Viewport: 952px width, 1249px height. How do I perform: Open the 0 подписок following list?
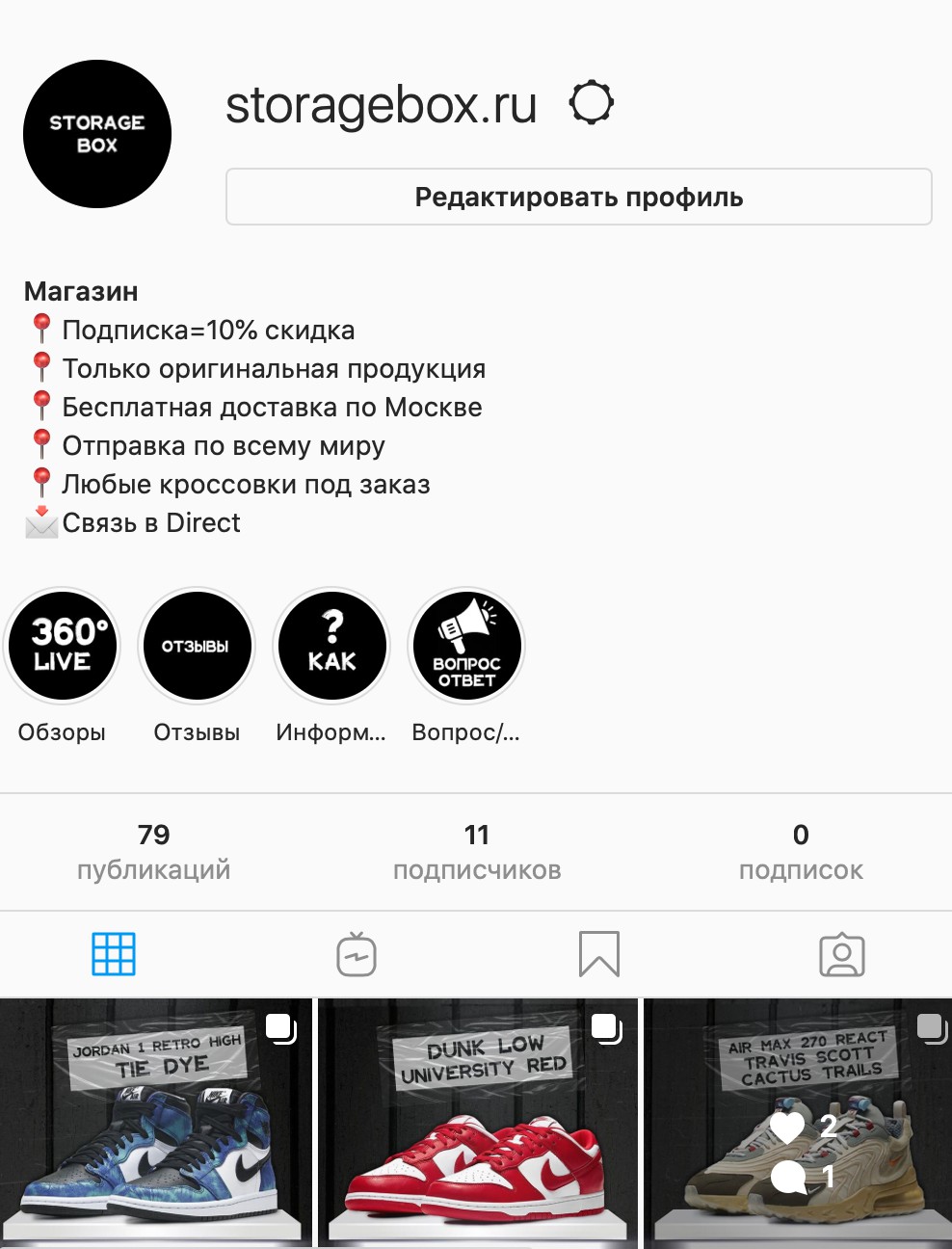coord(800,852)
